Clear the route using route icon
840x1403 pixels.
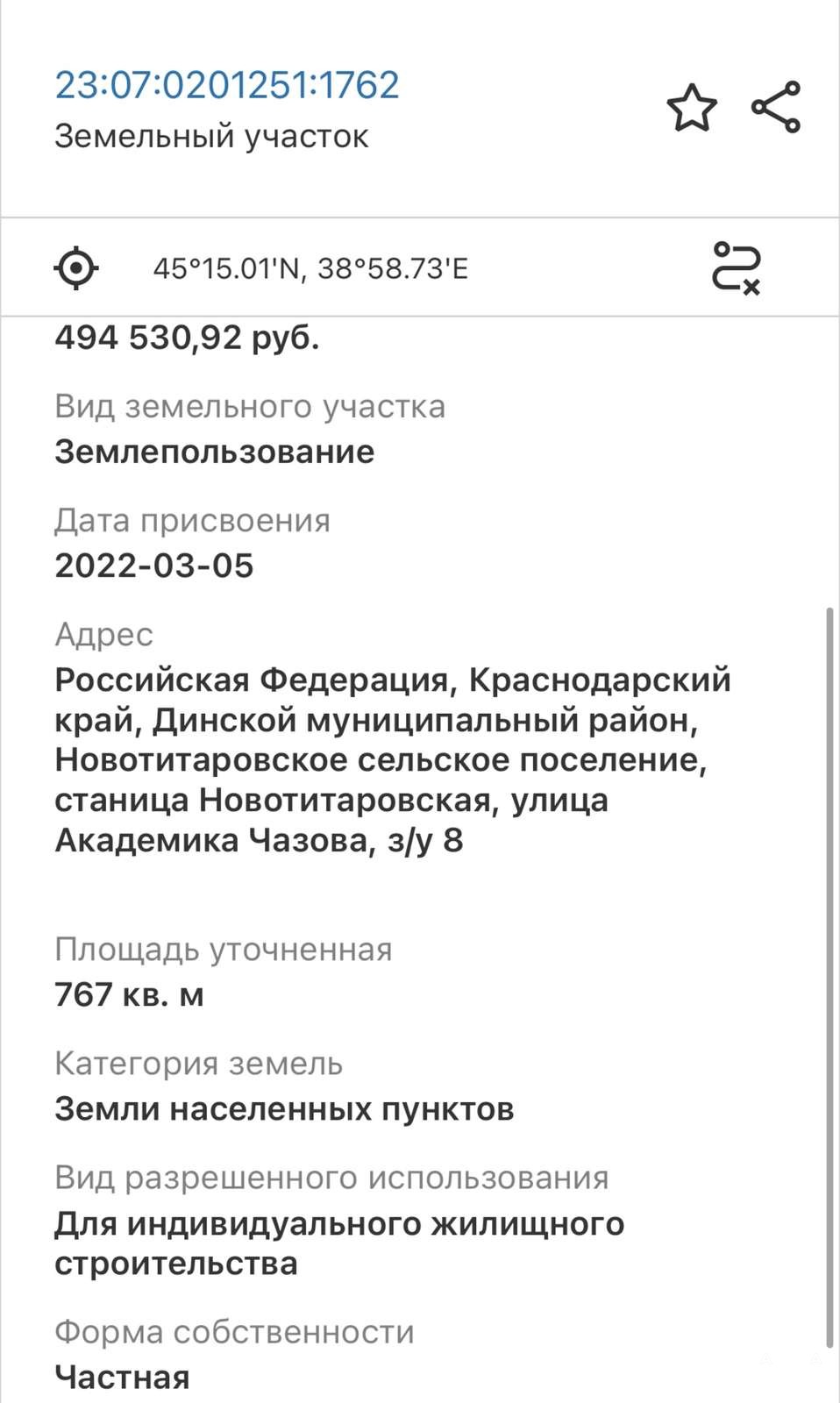(736, 267)
